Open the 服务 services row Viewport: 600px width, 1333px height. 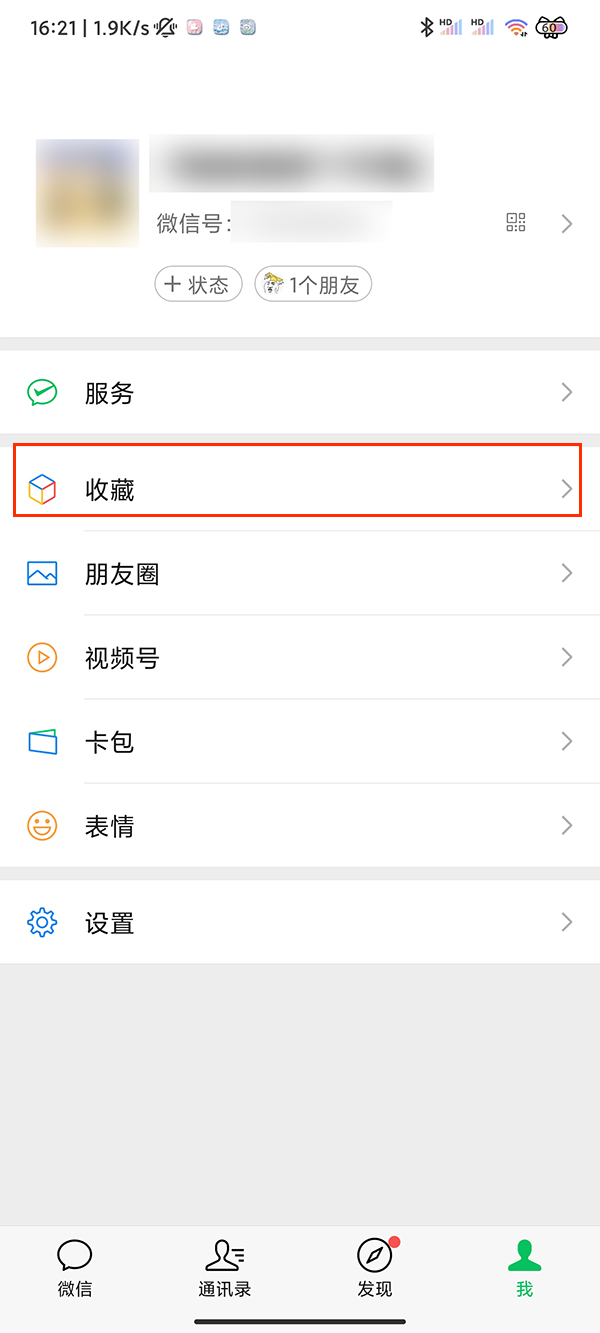pyautogui.click(x=300, y=393)
